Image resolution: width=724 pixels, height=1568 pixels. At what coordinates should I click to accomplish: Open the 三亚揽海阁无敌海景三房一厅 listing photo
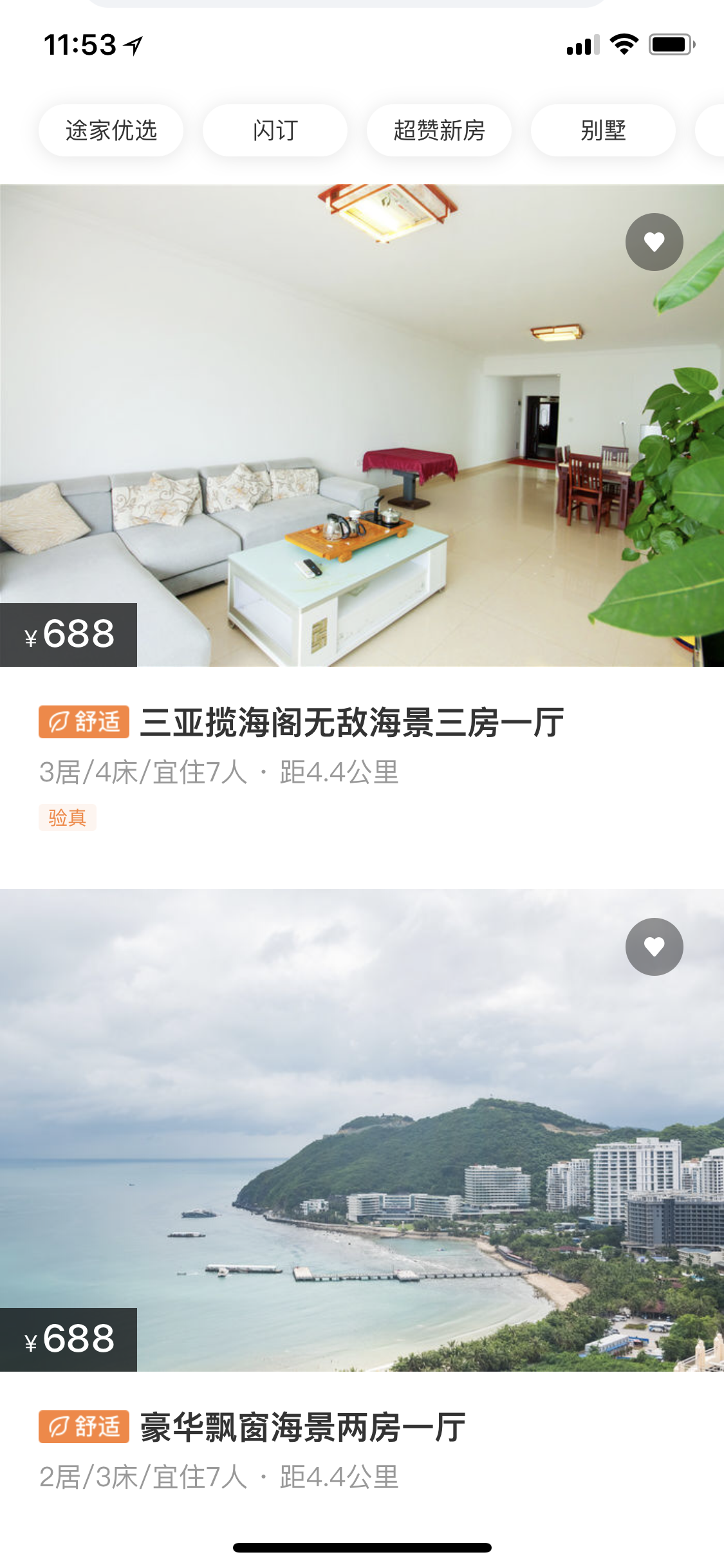362,425
